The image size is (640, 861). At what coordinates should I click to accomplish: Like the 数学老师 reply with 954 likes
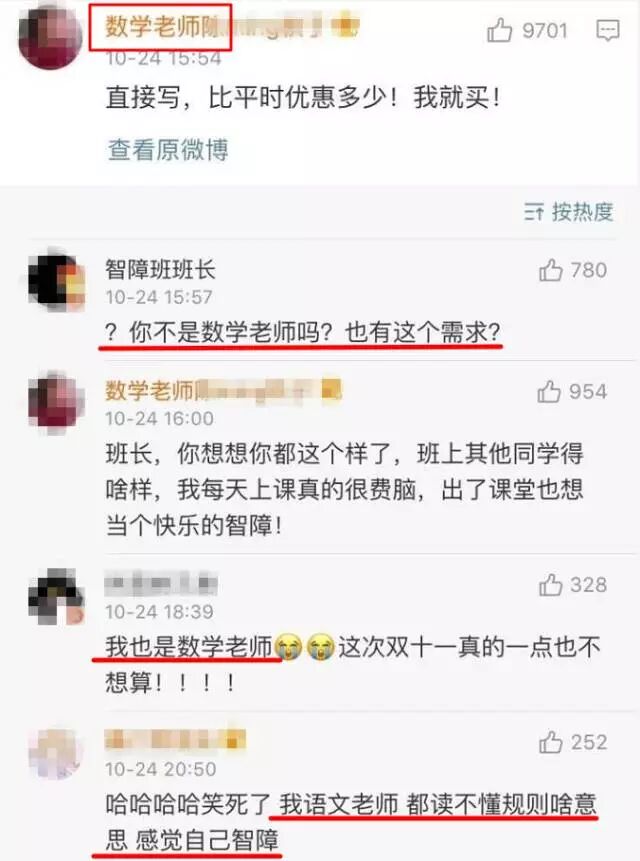coord(551,391)
